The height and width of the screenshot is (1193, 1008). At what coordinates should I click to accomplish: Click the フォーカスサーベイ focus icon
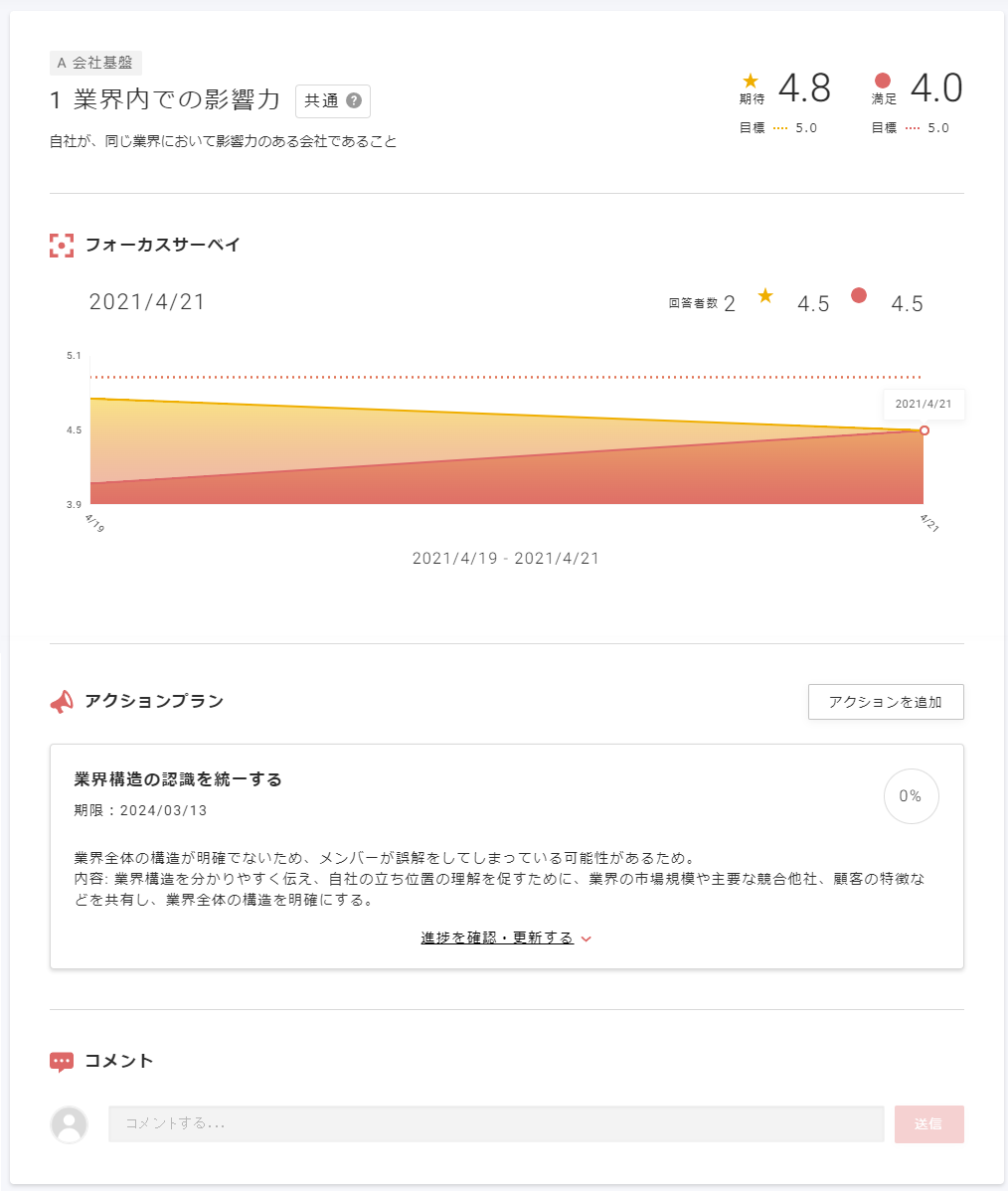(62, 246)
